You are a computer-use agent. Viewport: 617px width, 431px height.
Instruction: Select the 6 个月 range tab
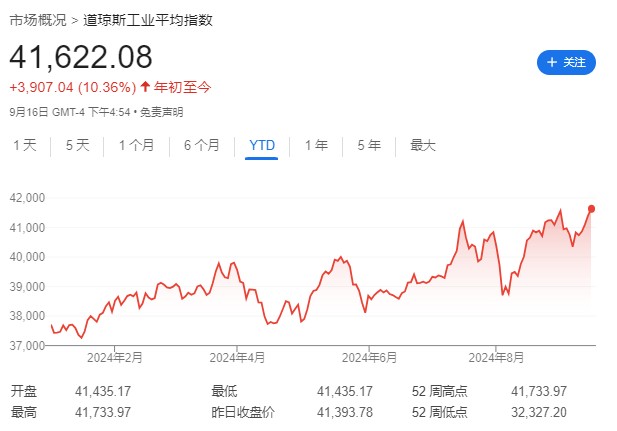point(201,145)
